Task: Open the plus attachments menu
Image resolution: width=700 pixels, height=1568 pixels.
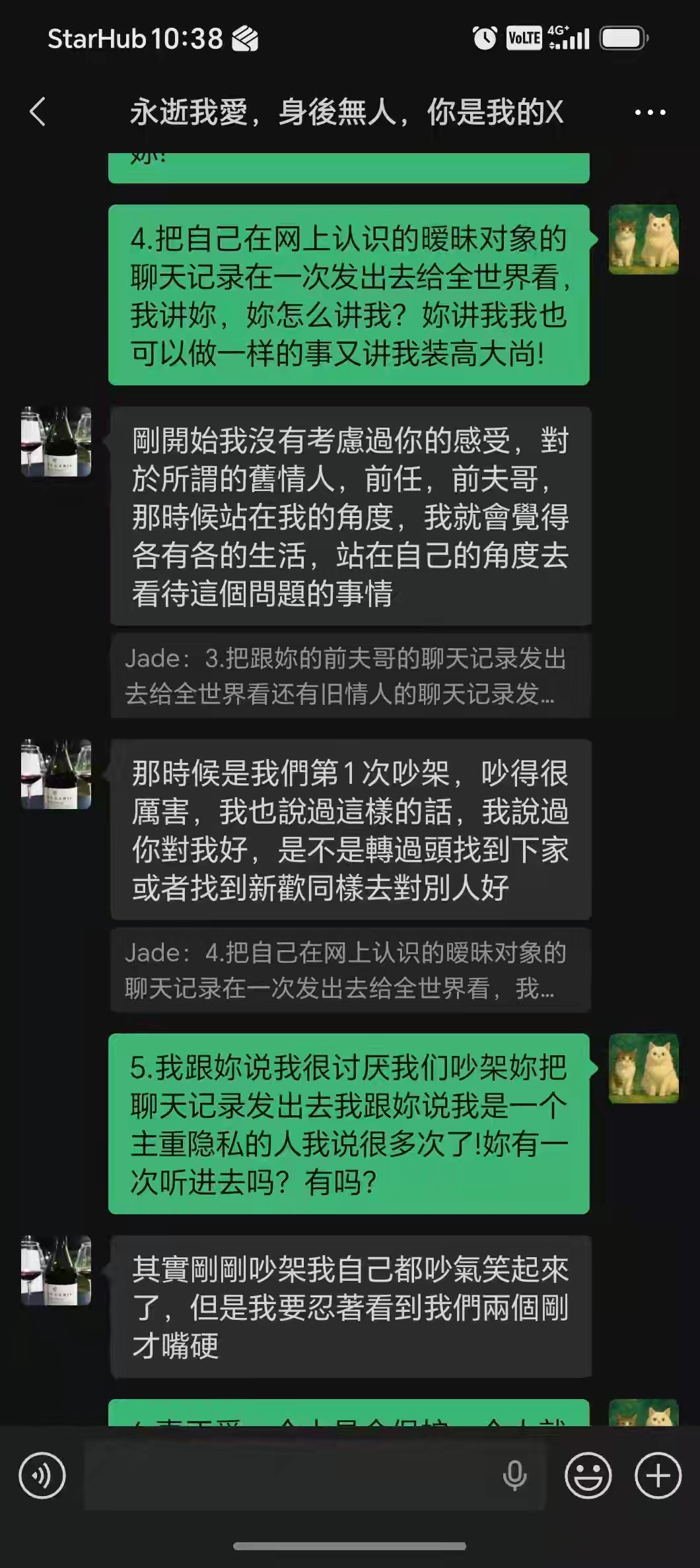Action: coord(658,1476)
